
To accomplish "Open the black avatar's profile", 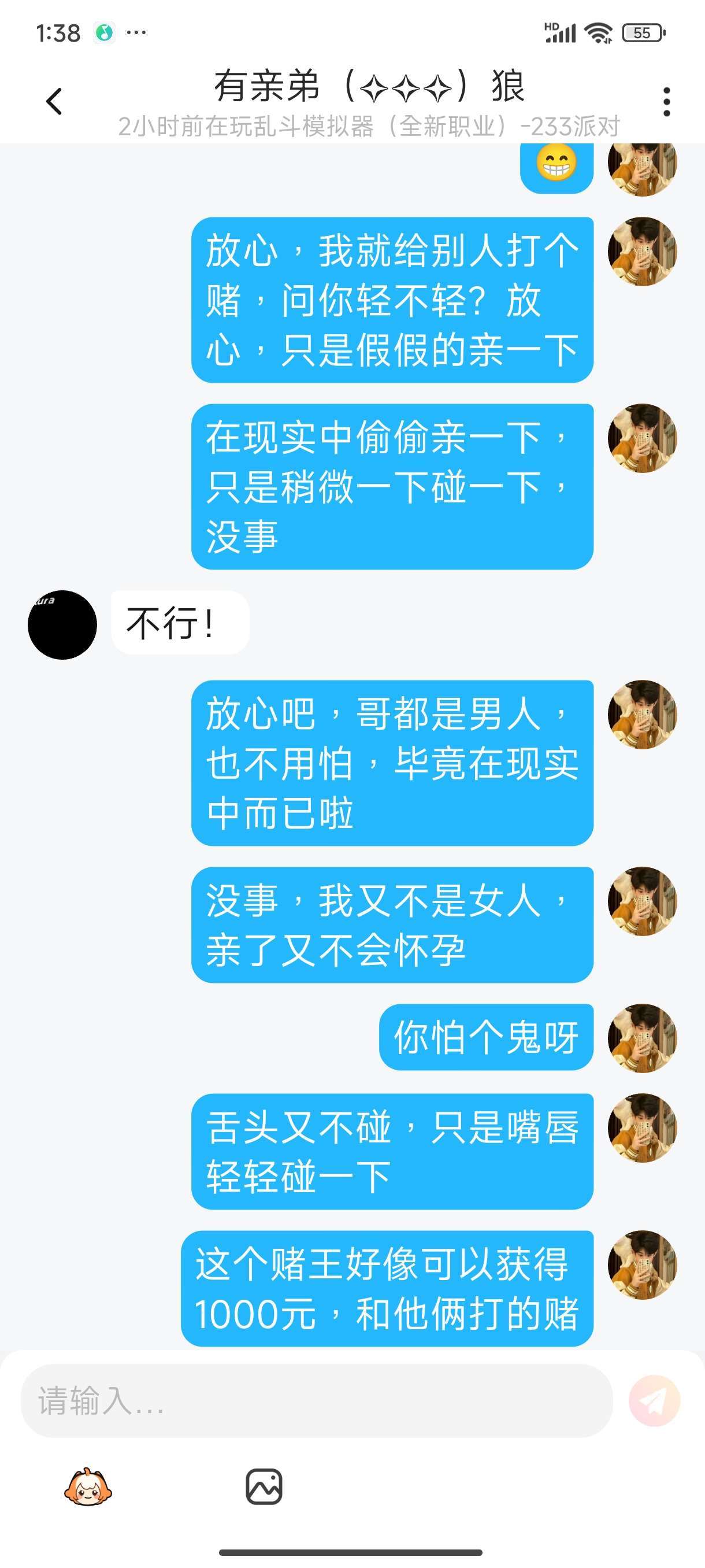I will pos(62,624).
